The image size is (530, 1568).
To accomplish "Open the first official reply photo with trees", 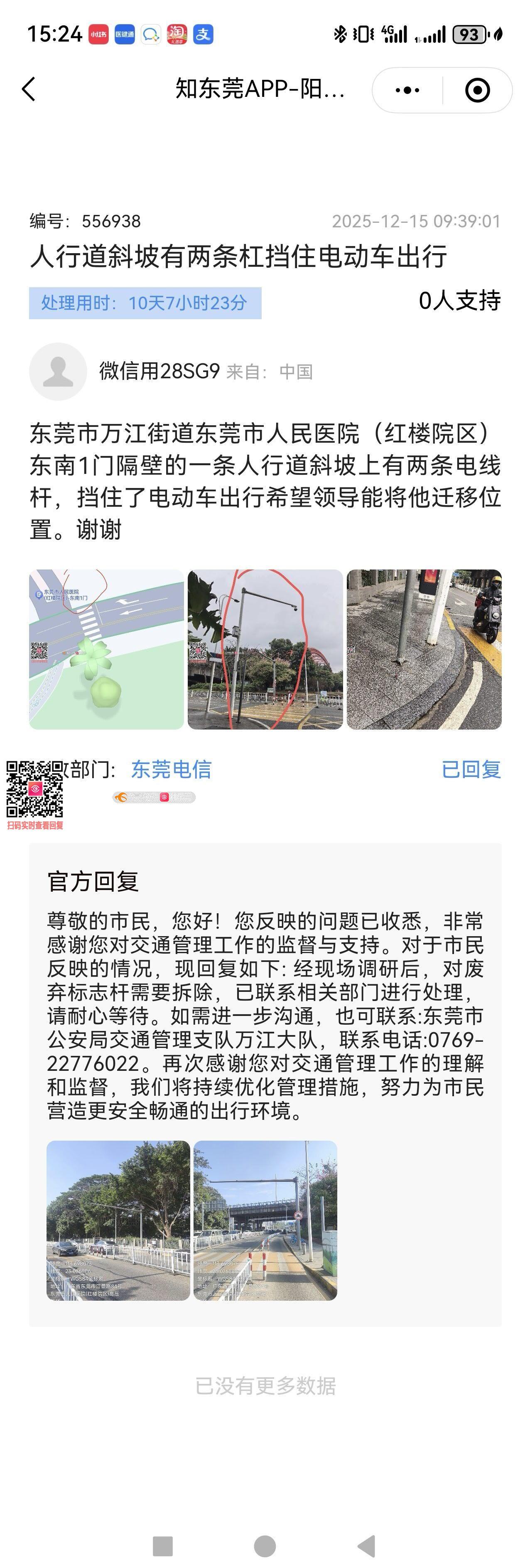I will tap(118, 1220).
